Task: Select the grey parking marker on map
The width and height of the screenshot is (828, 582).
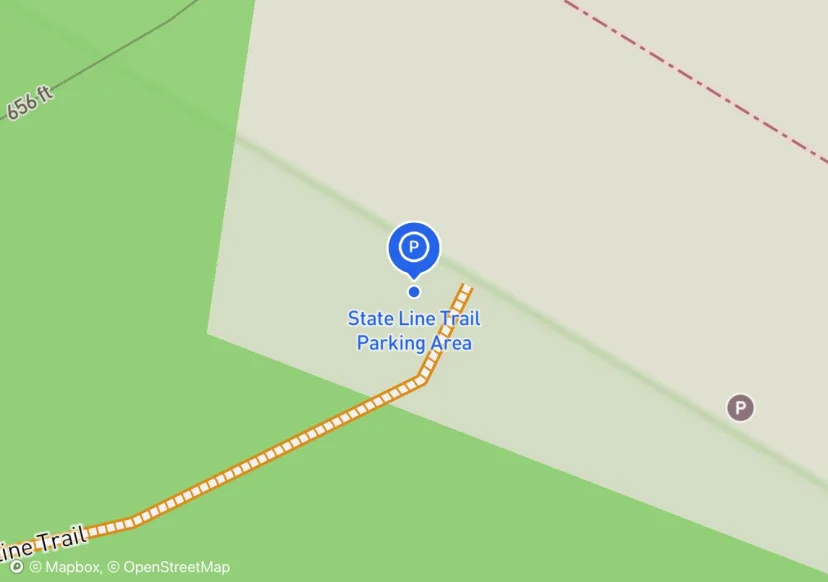Action: (x=740, y=407)
